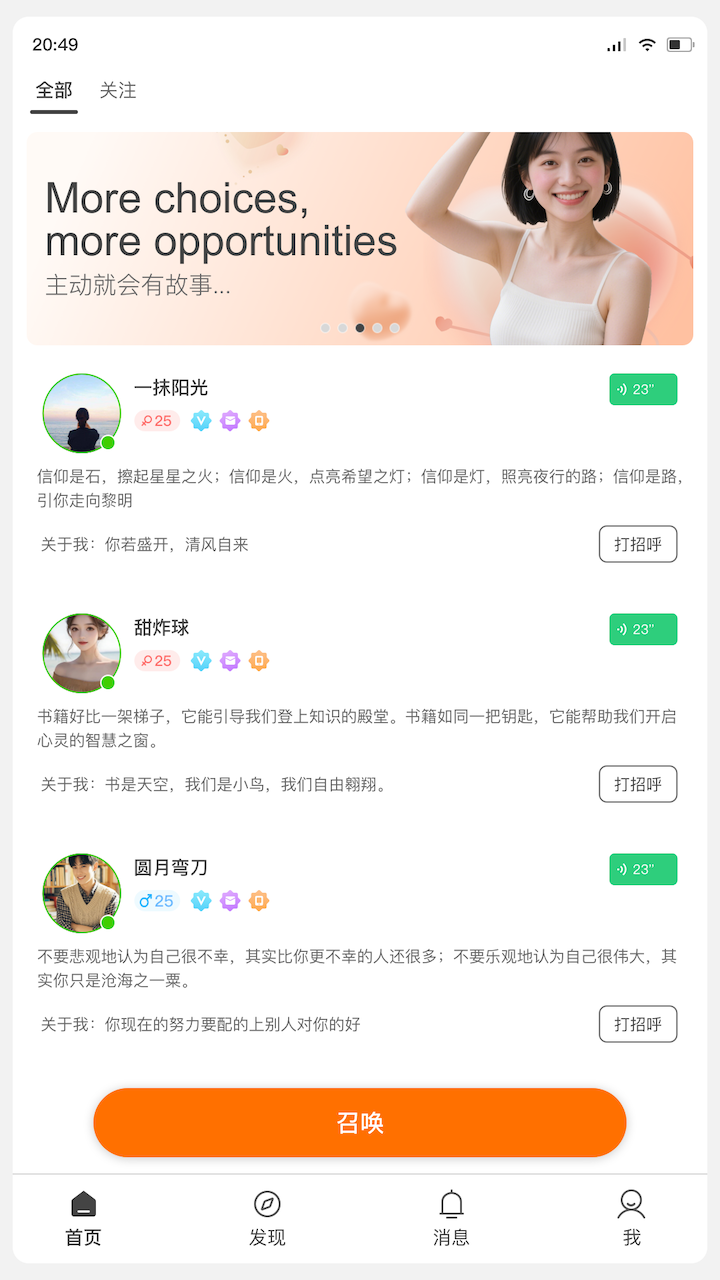
Task: Select the 全部 tab at the top
Action: pos(54,90)
